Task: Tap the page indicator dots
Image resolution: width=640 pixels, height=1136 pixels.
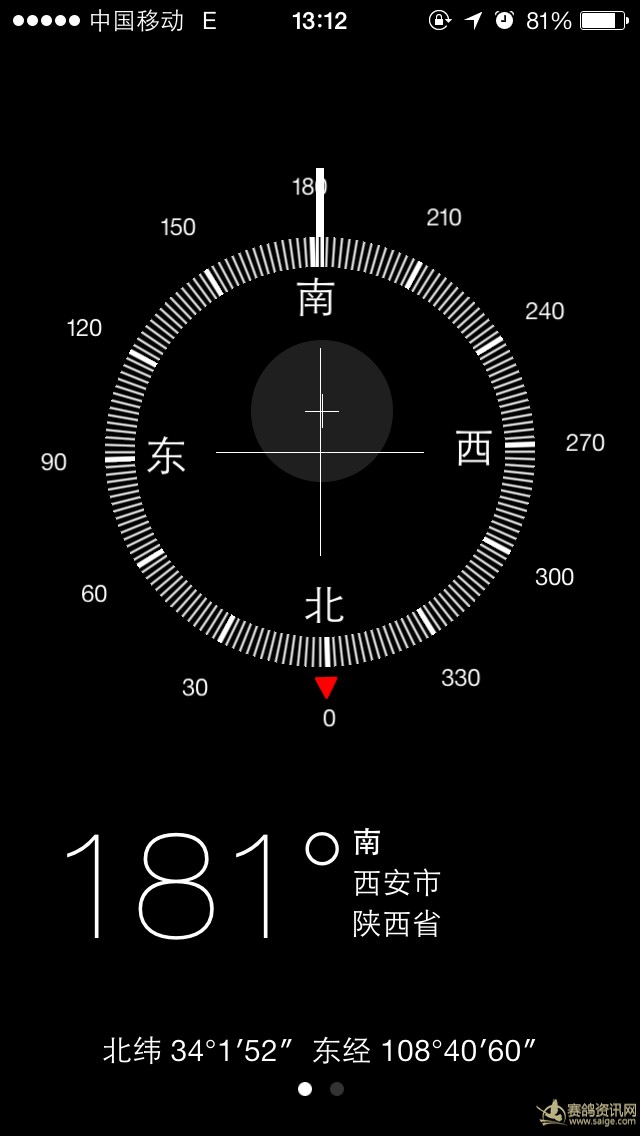Action: tap(321, 1089)
